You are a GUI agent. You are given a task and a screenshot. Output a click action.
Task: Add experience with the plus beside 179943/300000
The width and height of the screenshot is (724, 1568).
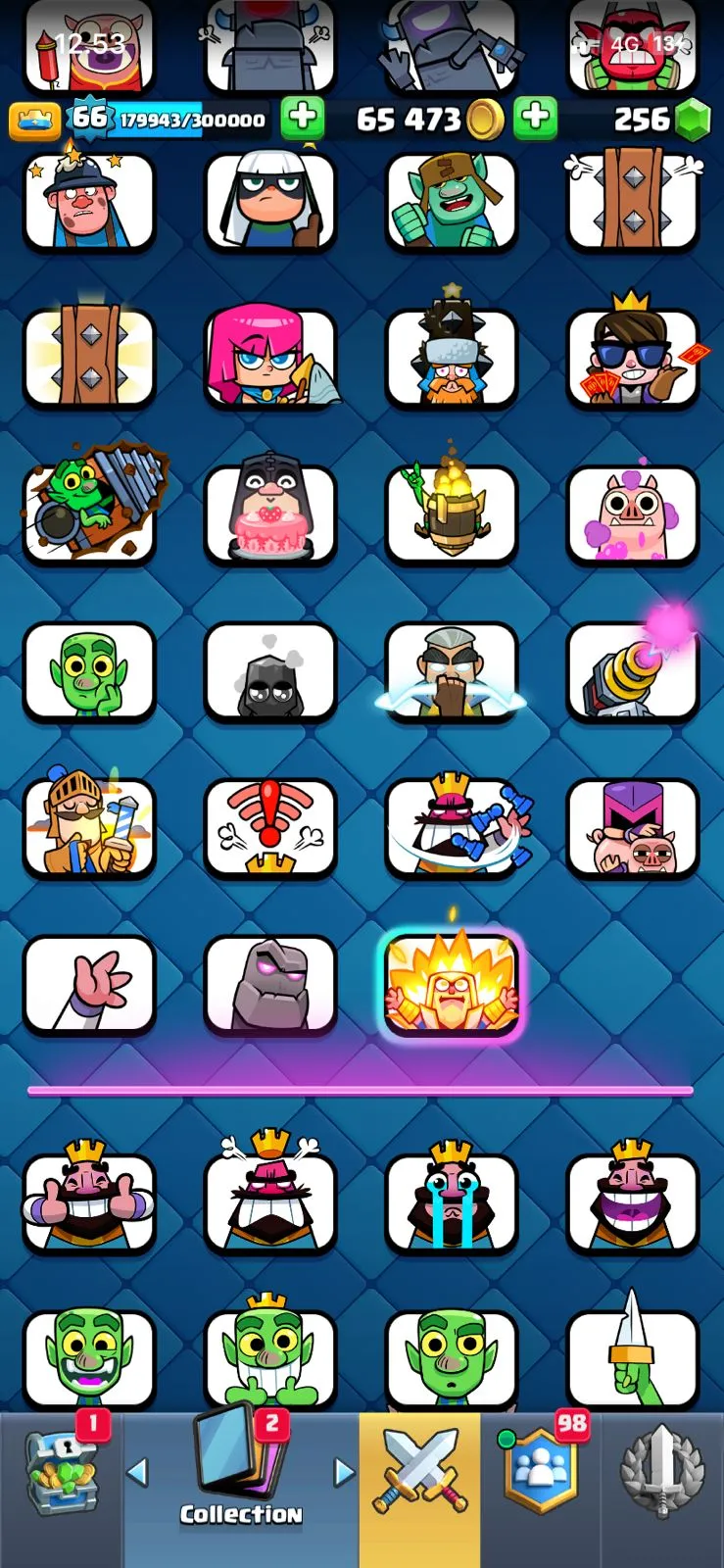coord(303,119)
